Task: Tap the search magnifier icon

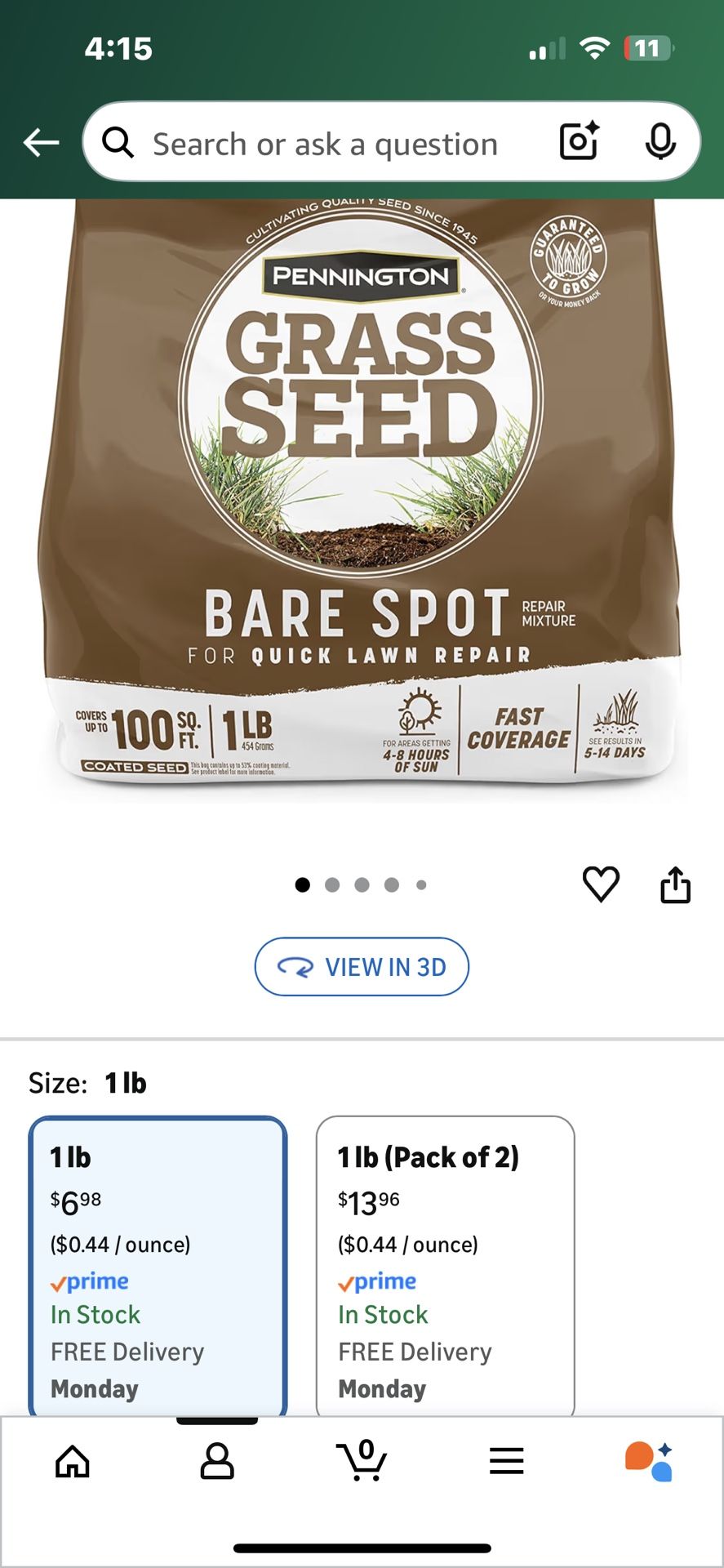Action: (x=119, y=141)
